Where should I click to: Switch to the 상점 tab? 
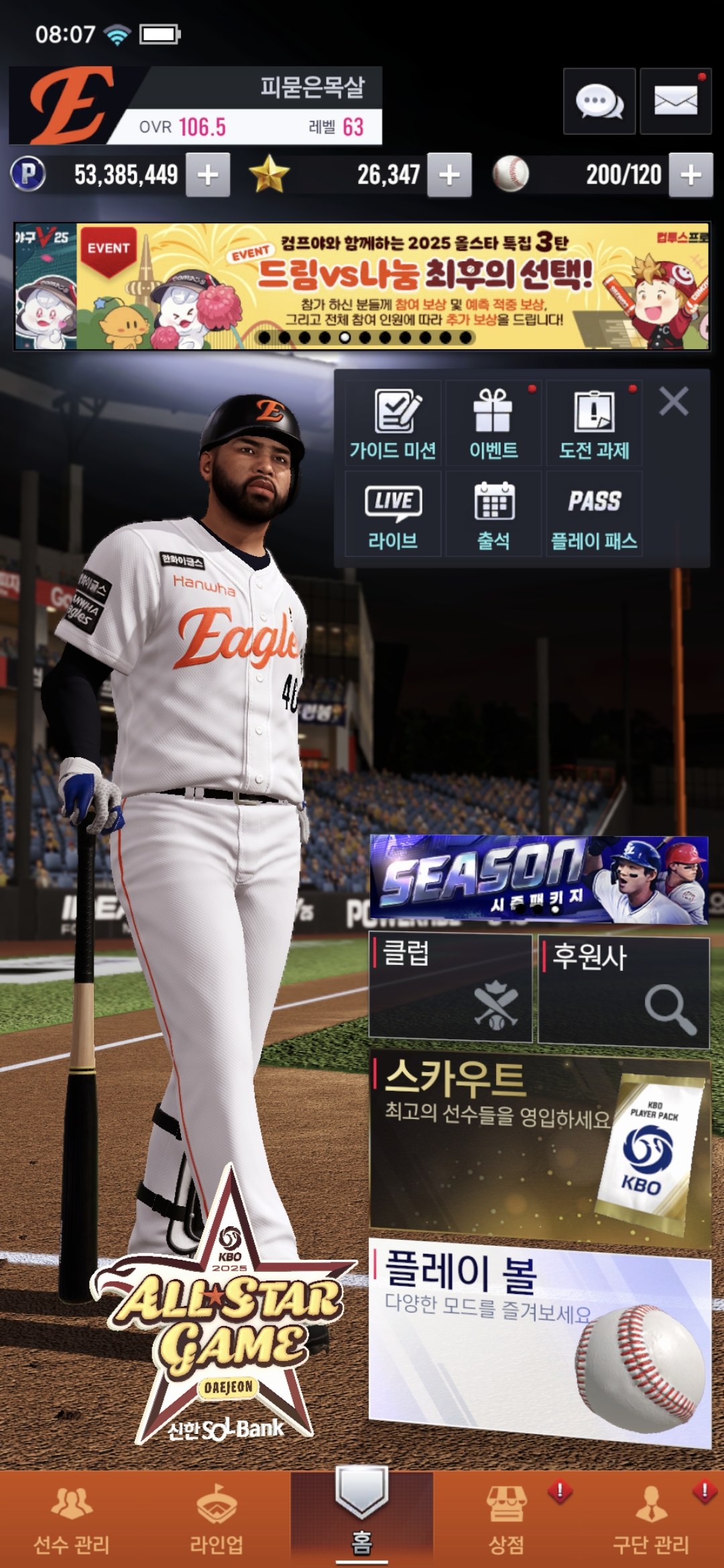tap(507, 1520)
